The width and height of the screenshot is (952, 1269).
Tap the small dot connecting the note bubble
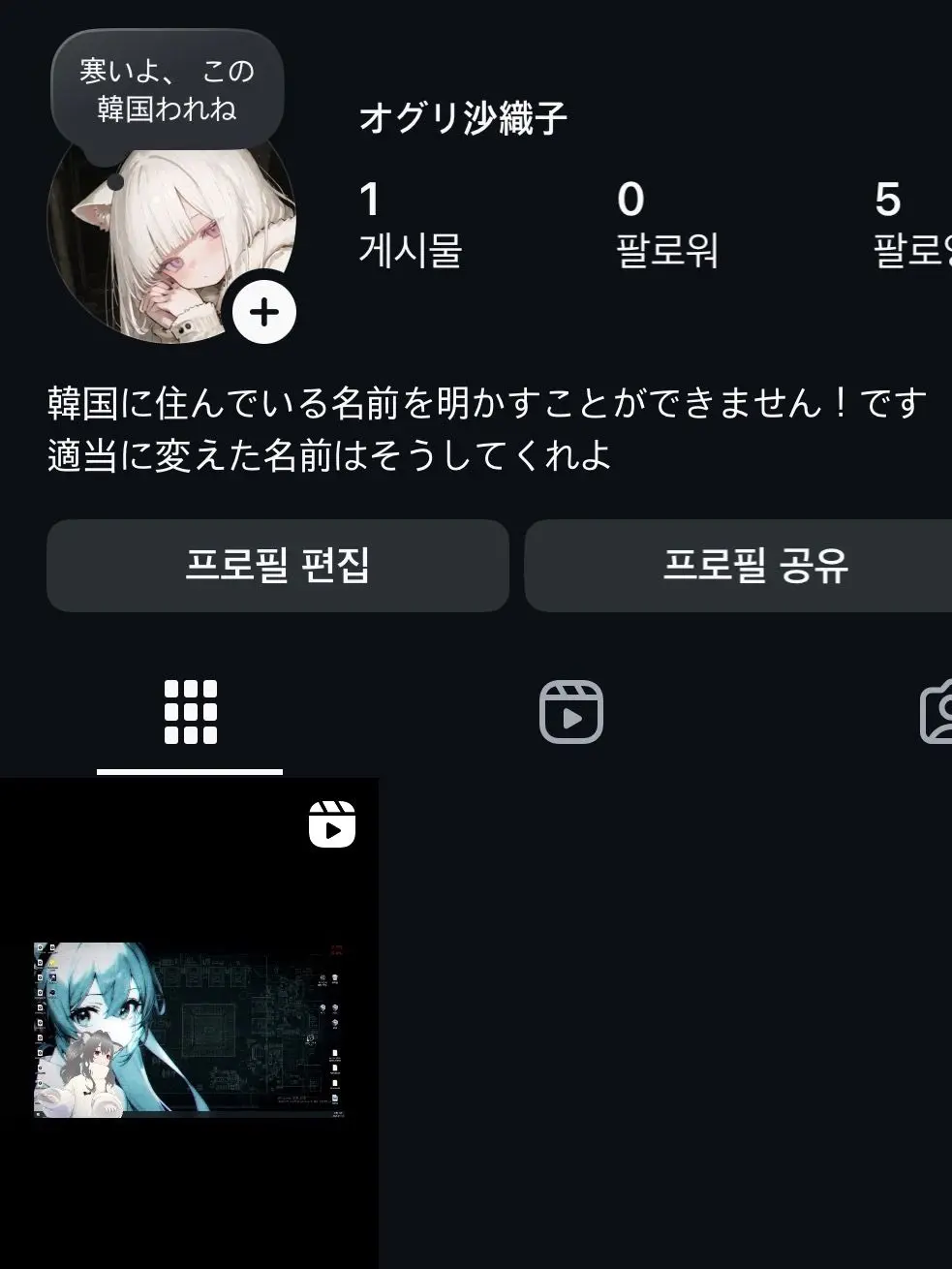[x=119, y=181]
